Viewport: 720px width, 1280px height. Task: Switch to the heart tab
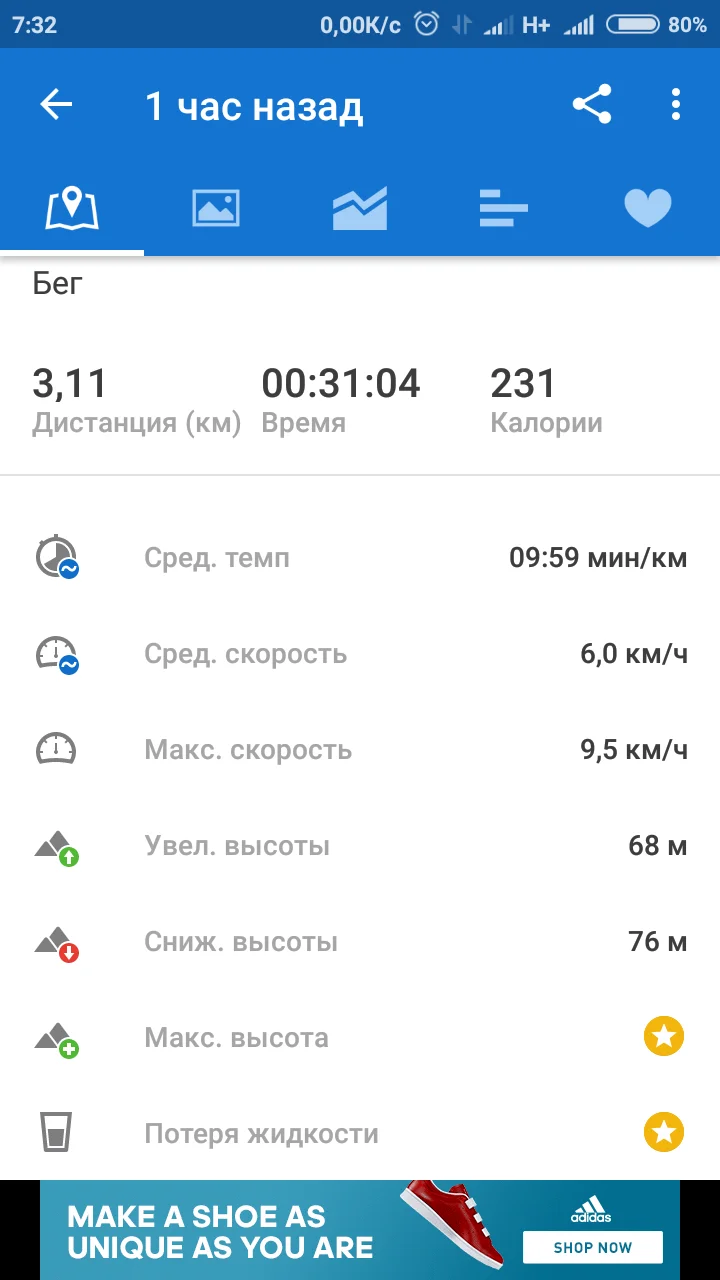point(647,209)
